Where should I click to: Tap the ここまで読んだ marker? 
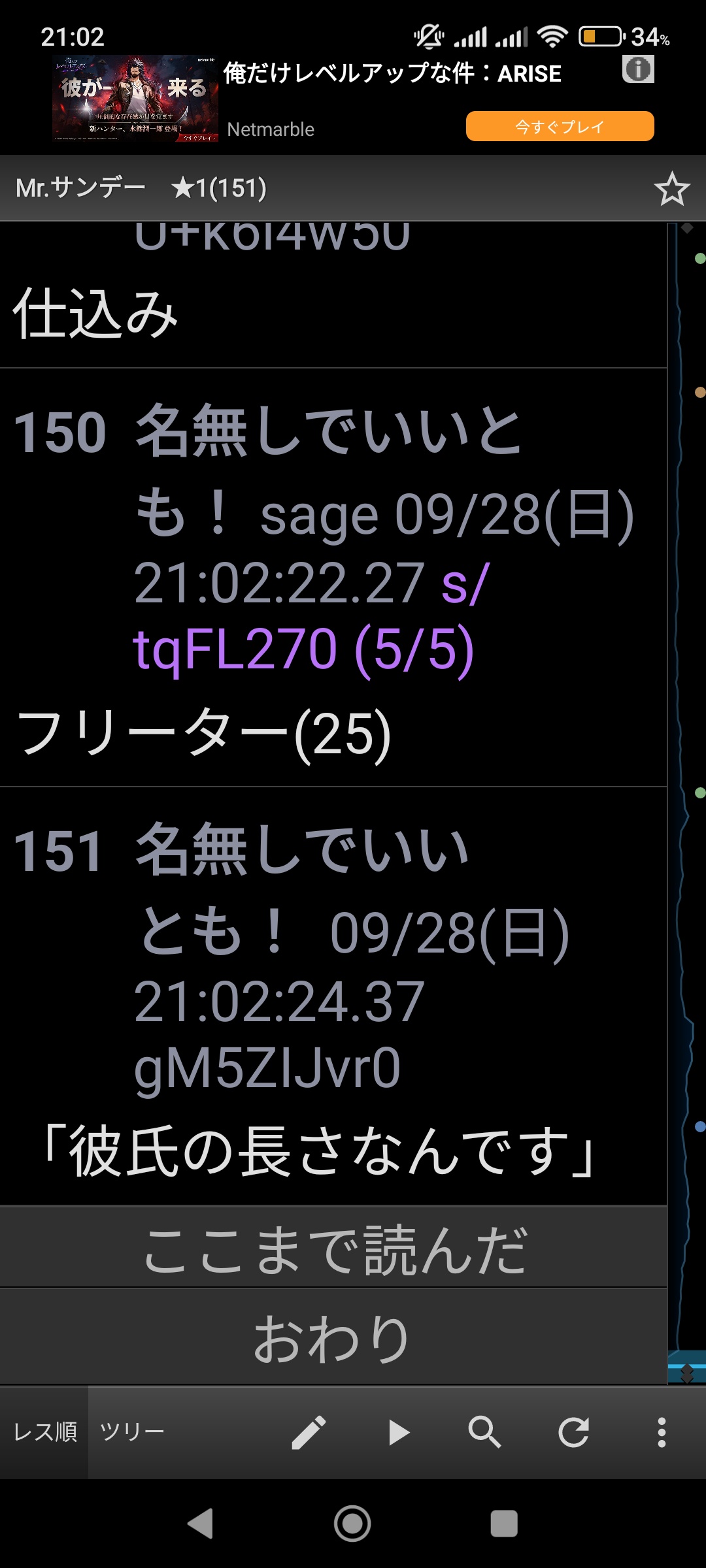pyautogui.click(x=333, y=1249)
